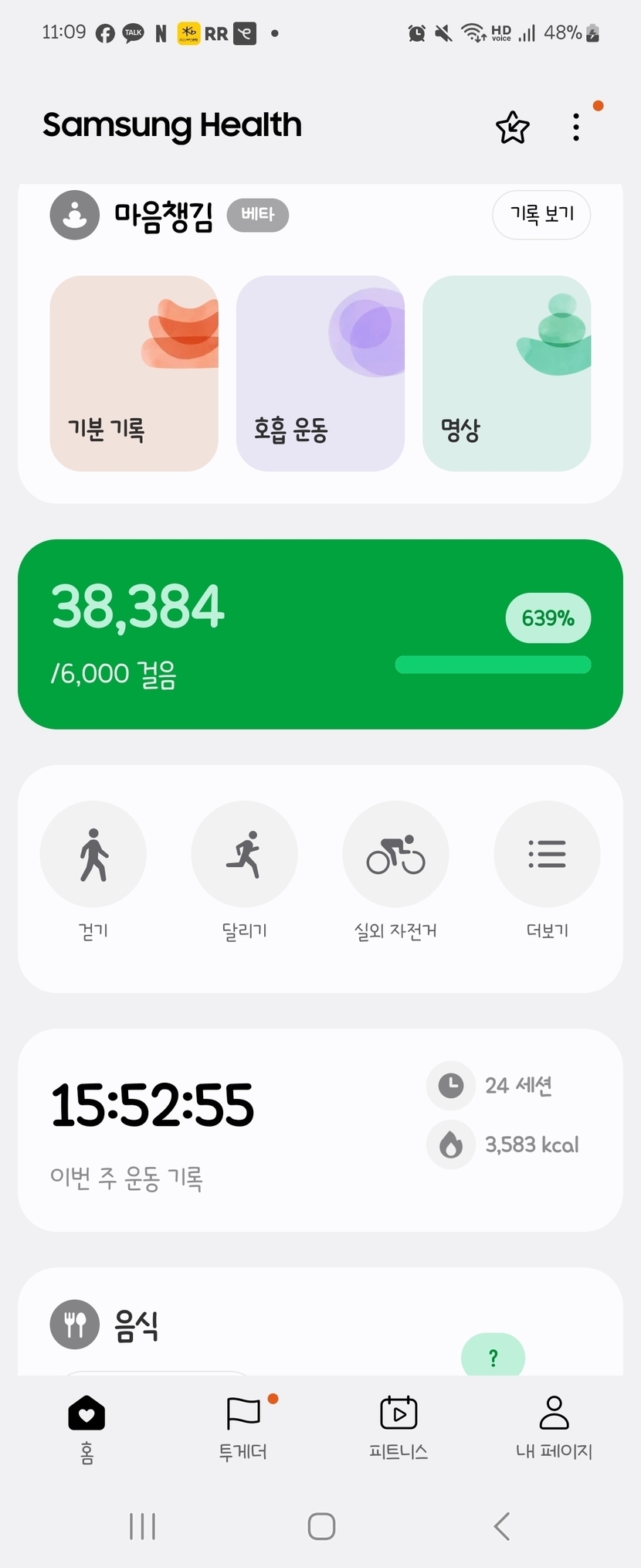
Task: Start a 실외 자전거 cycling workout
Action: click(x=395, y=854)
